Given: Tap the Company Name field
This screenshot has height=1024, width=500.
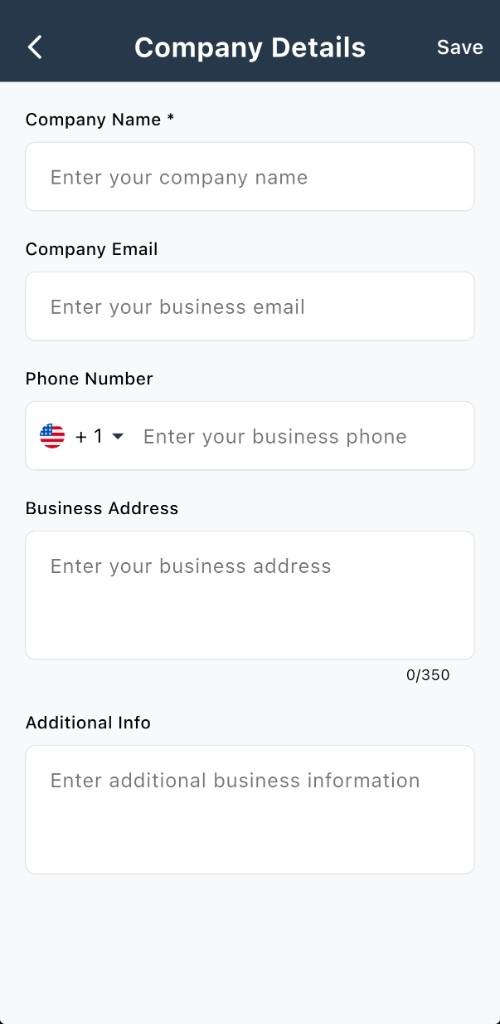Looking at the screenshot, I should [x=250, y=177].
